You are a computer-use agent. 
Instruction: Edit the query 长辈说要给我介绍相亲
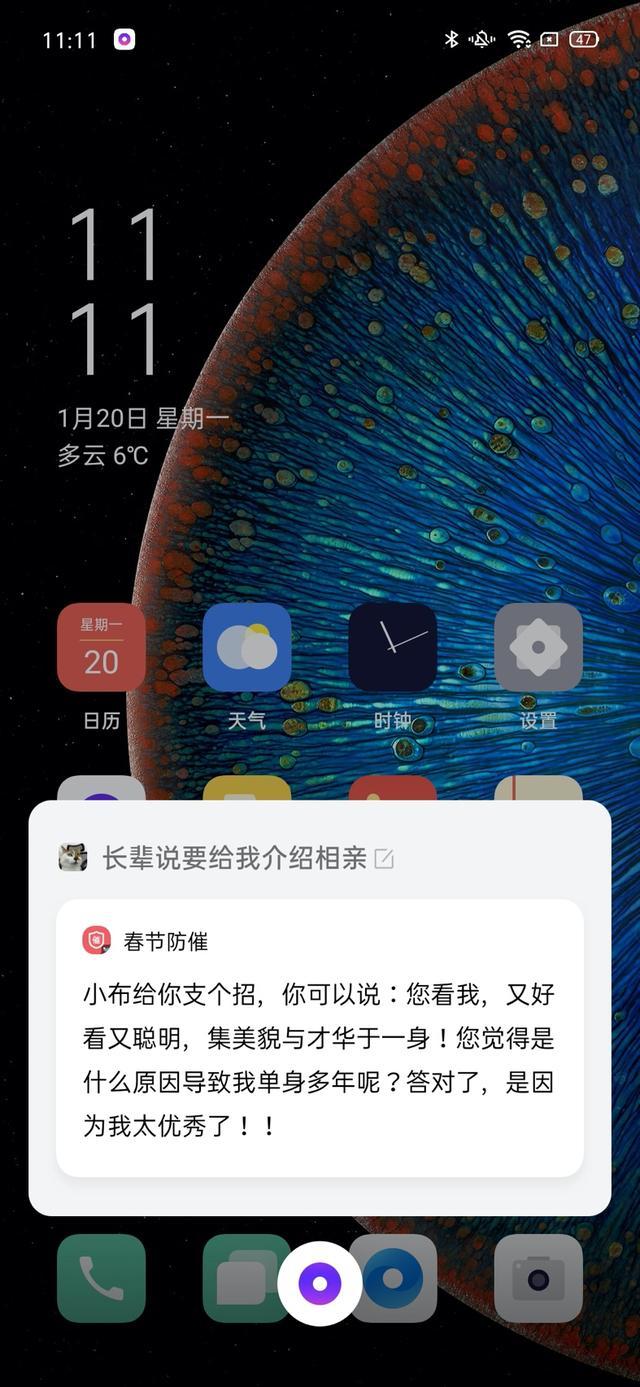click(x=384, y=858)
